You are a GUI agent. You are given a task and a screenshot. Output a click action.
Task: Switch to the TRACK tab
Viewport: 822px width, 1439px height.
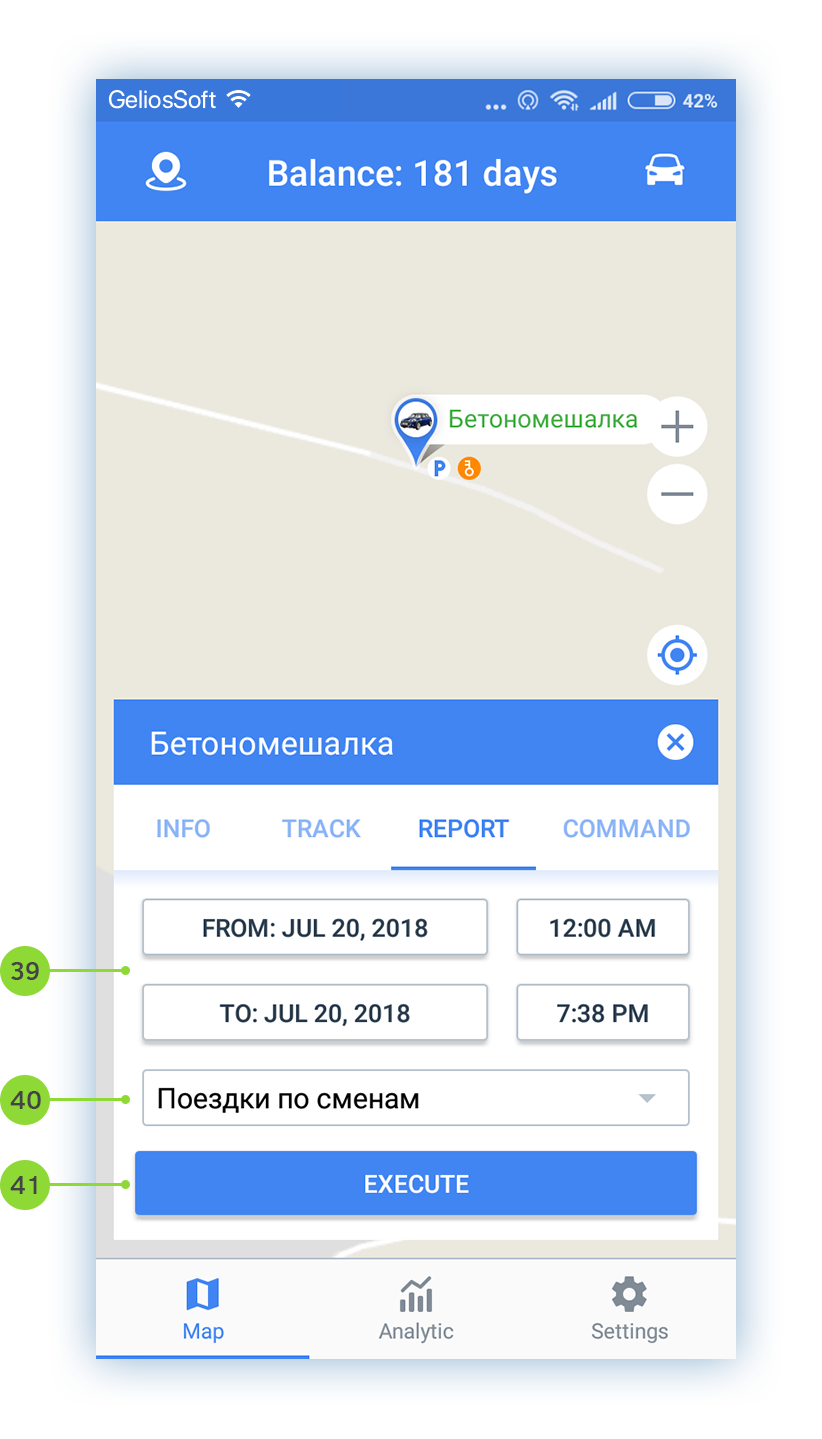pyautogui.click(x=321, y=829)
